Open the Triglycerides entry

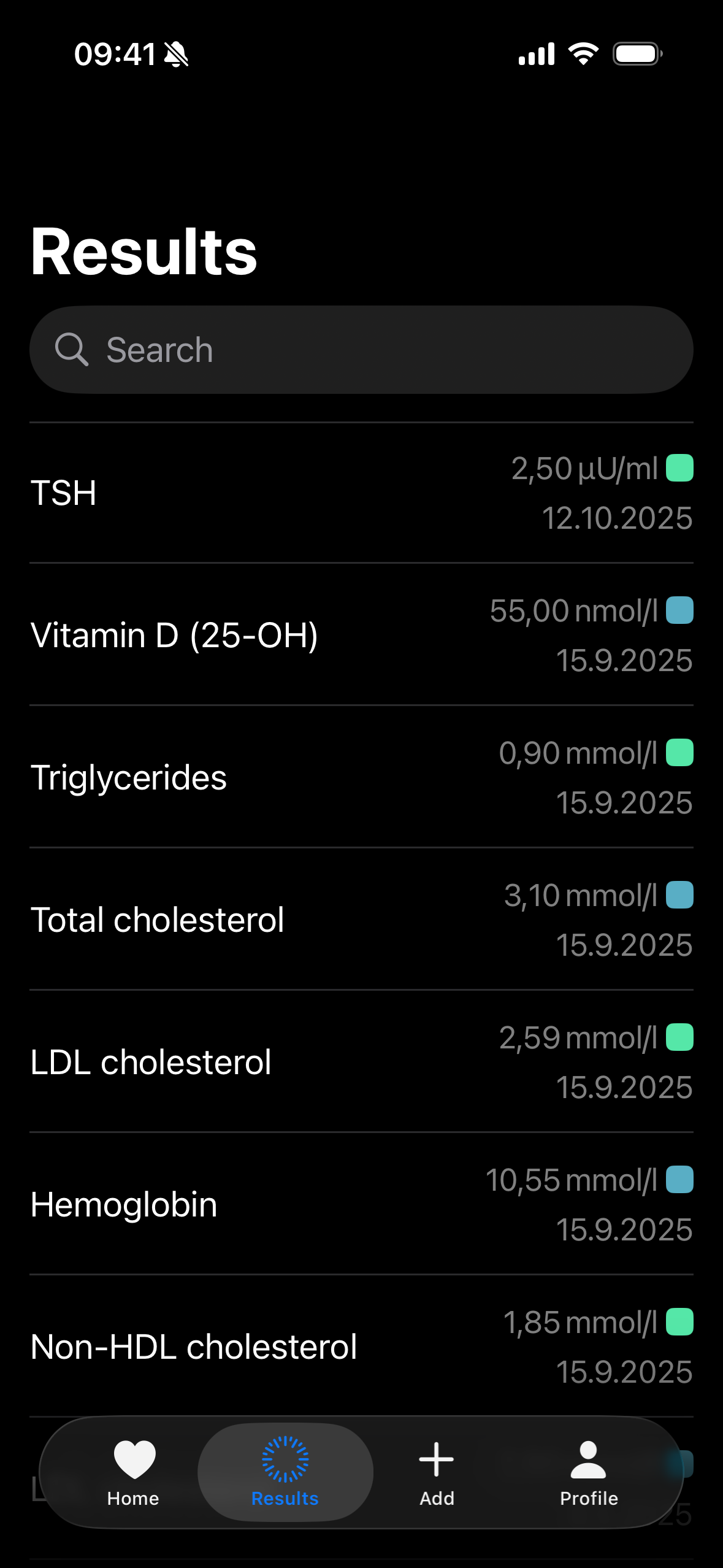coord(361,777)
